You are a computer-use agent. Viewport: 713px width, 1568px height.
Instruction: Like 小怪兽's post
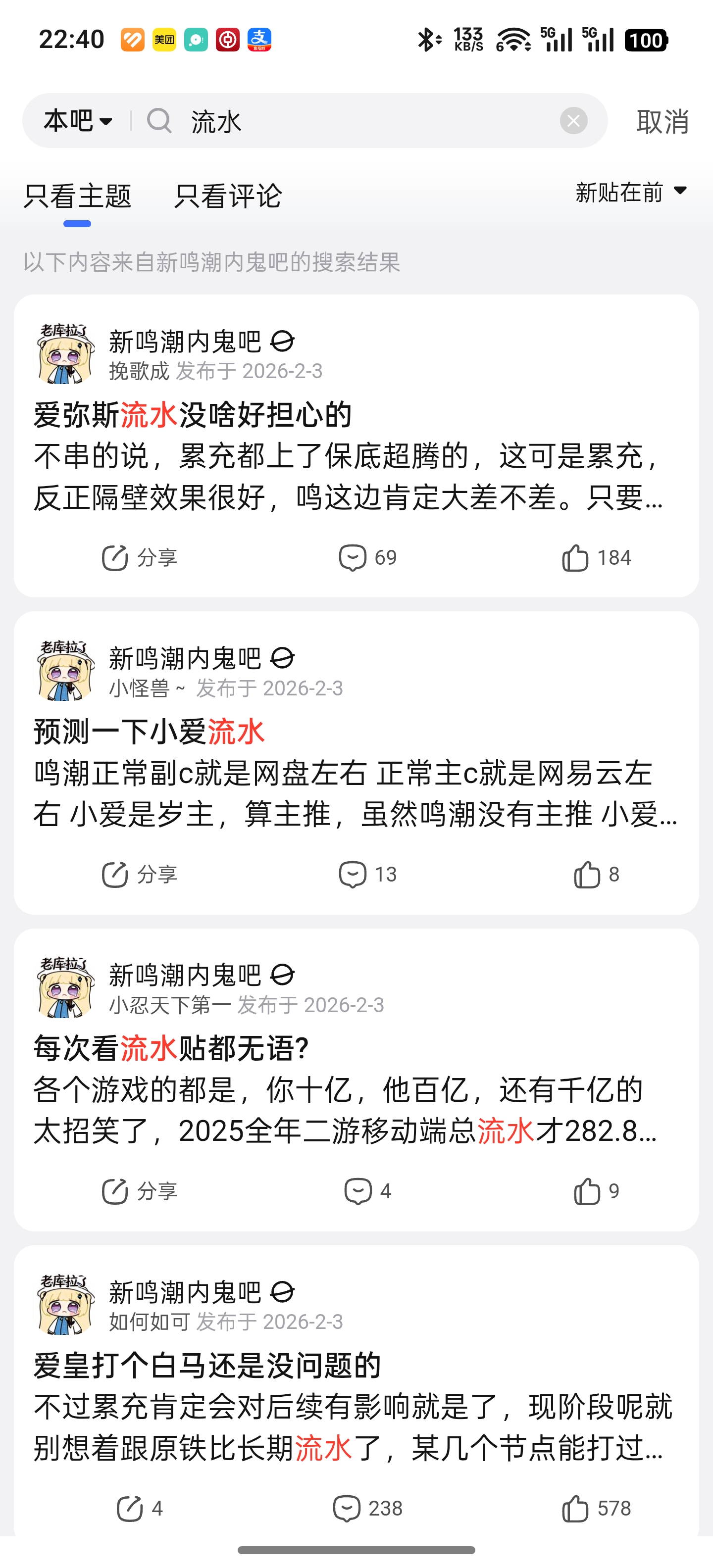[x=597, y=874]
